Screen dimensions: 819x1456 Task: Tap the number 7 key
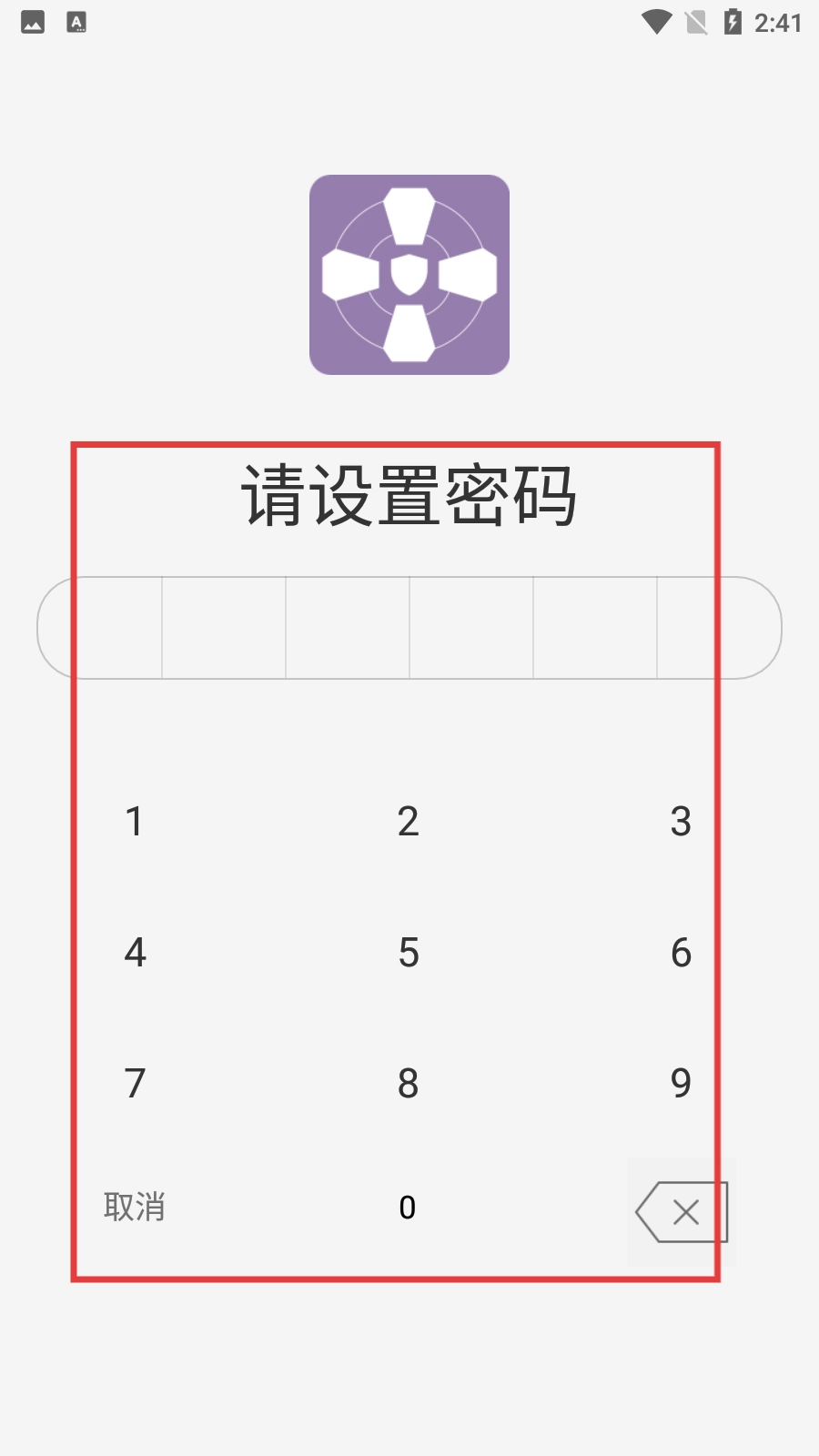pos(135,1083)
